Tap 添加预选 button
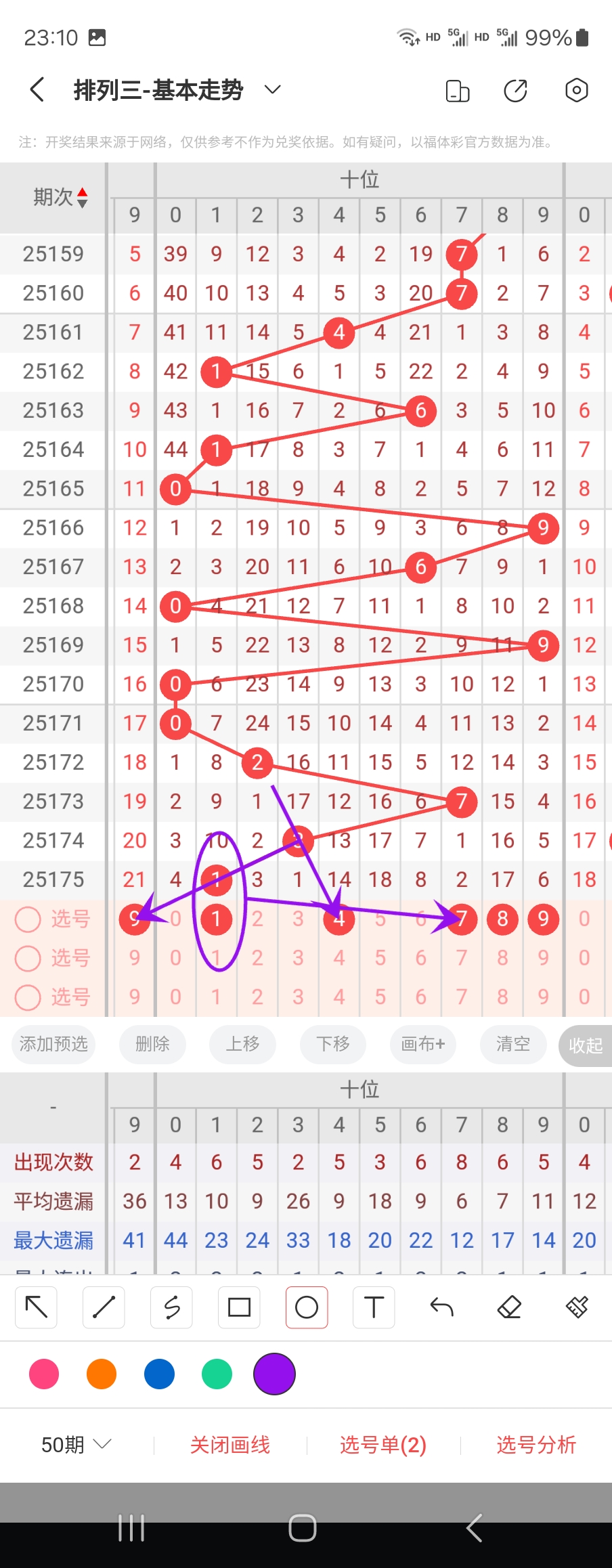Viewport: 612px width, 1568px height. click(x=53, y=1044)
